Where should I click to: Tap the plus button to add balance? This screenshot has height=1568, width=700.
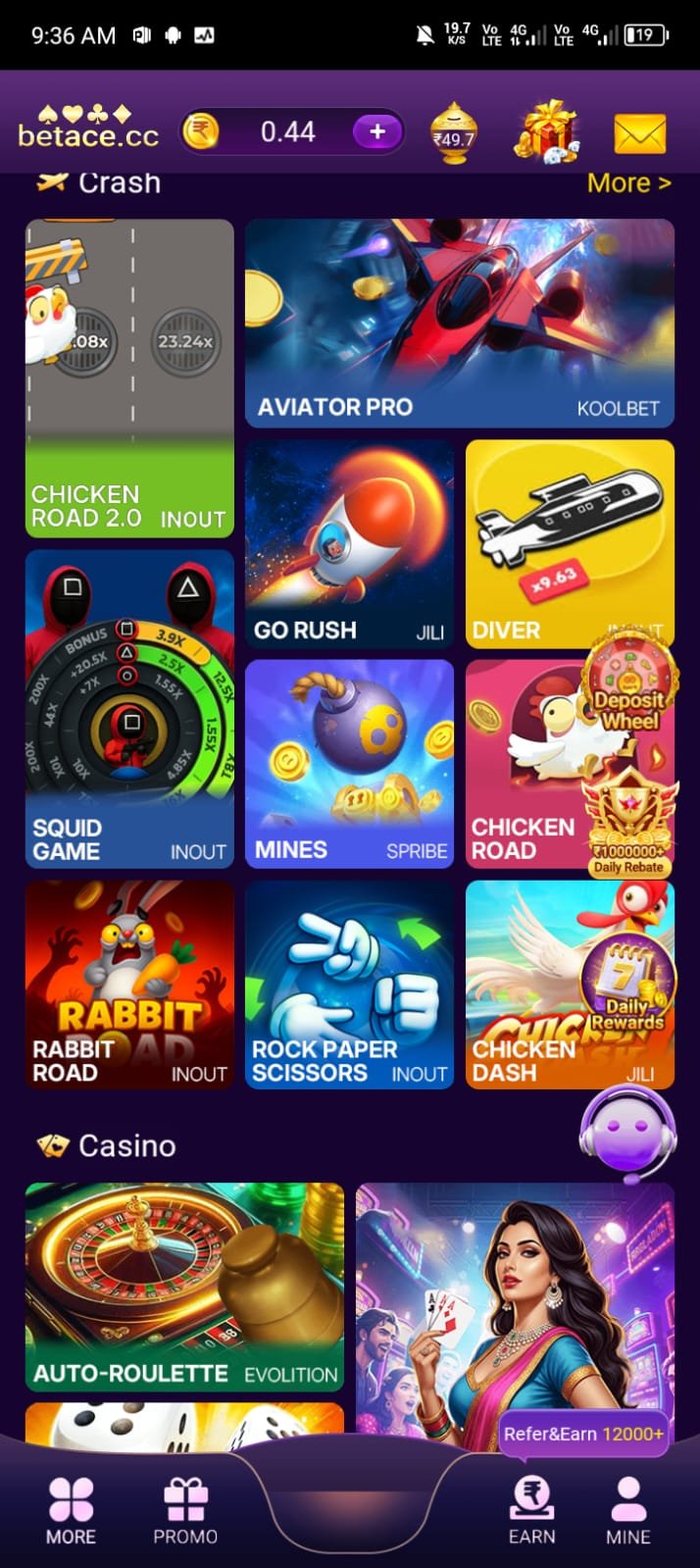point(377,131)
